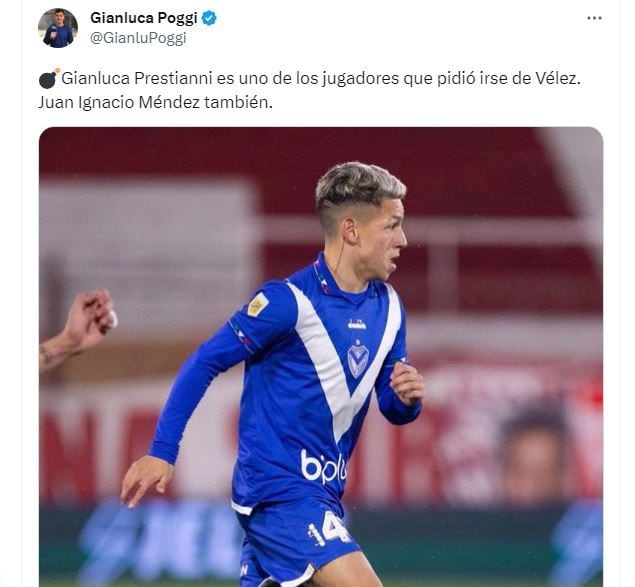
Task: Open the @GianluPoggi handle
Action: tap(138, 38)
